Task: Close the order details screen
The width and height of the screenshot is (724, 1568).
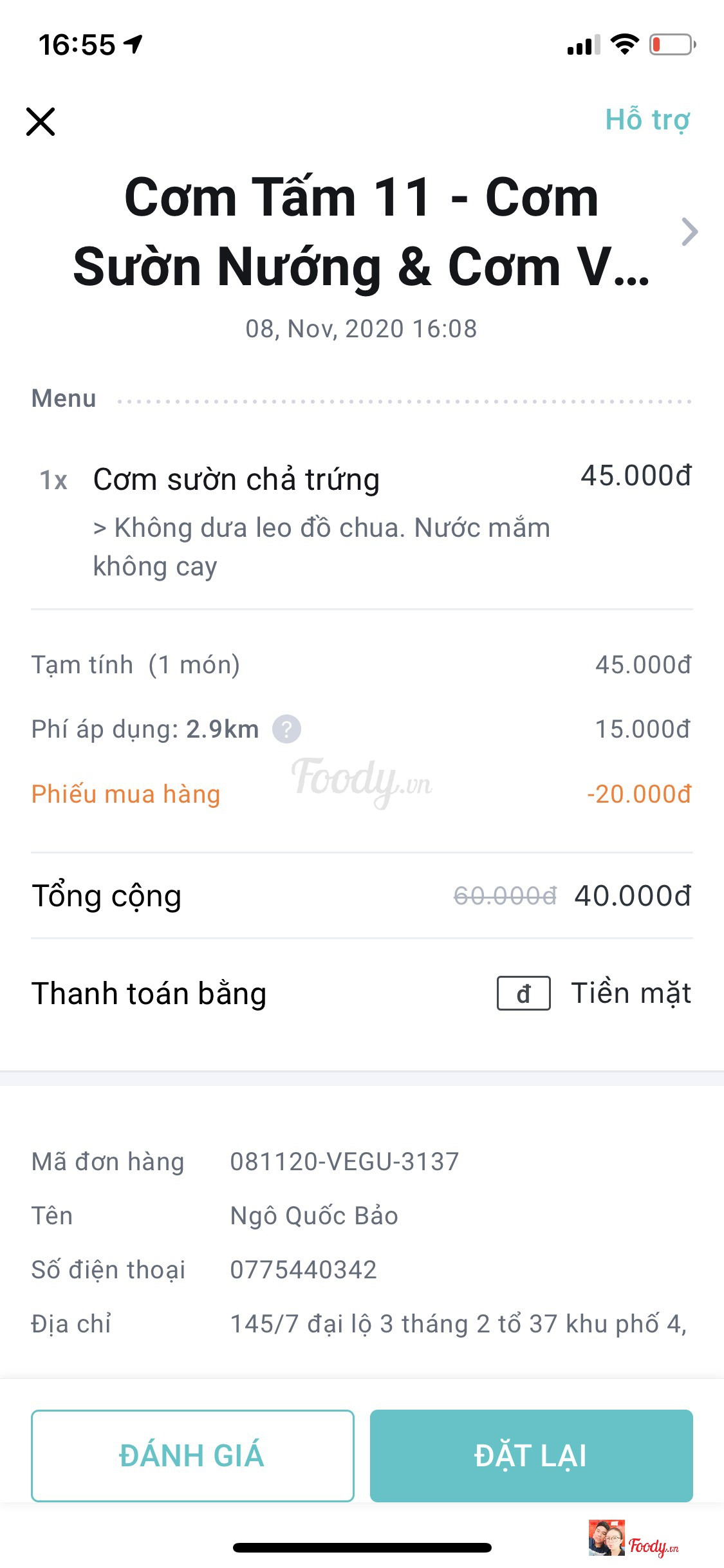Action: 41,122
